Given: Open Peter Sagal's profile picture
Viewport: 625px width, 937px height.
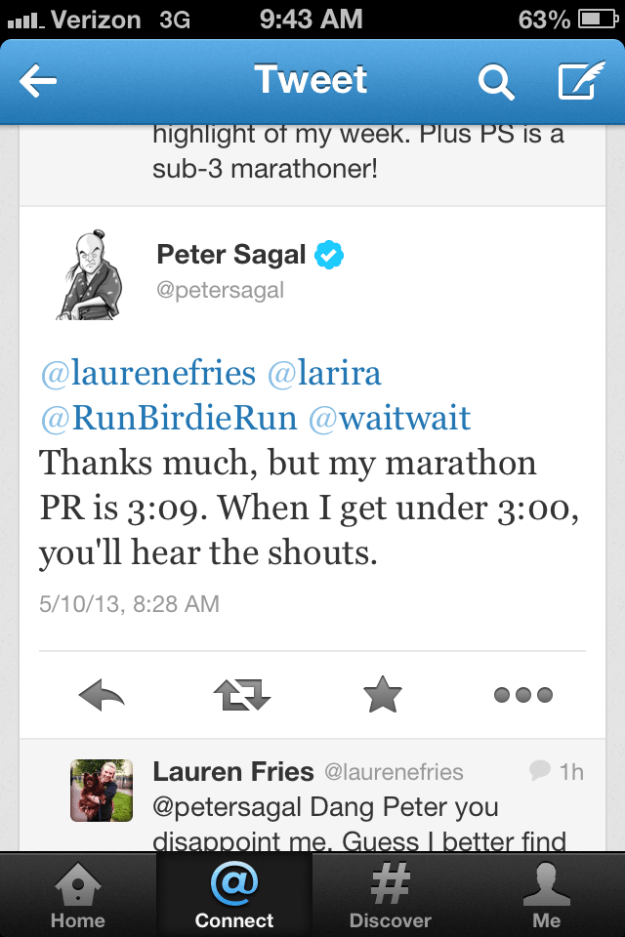Looking at the screenshot, I should pos(87,272).
